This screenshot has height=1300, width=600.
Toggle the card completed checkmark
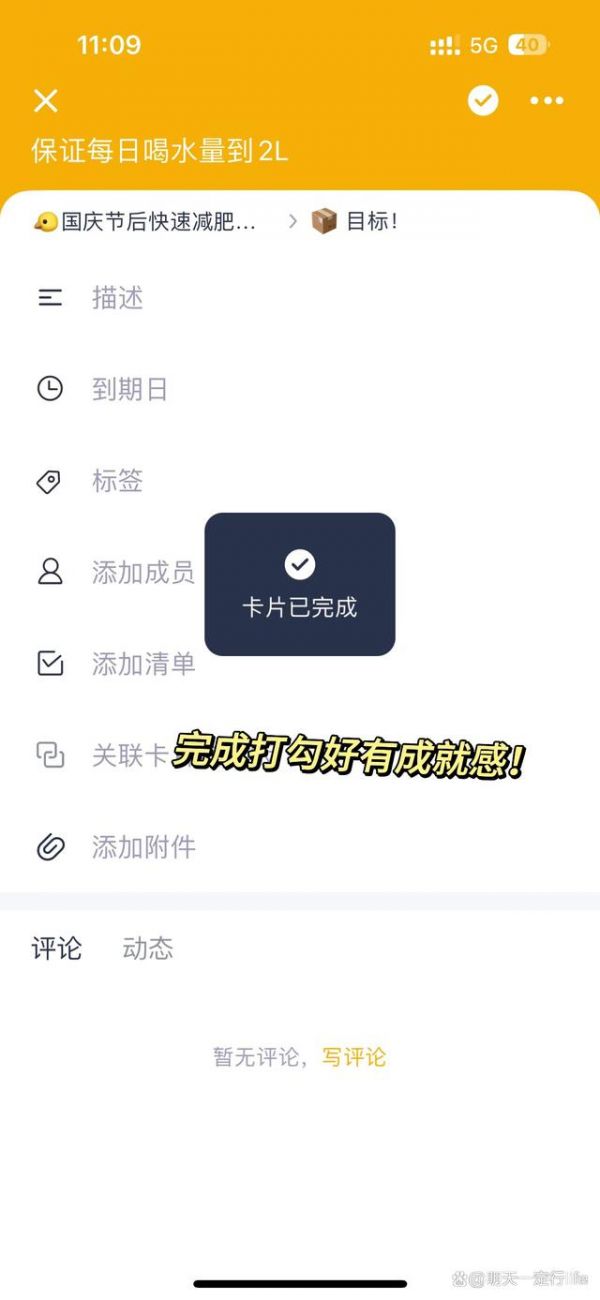(x=483, y=101)
